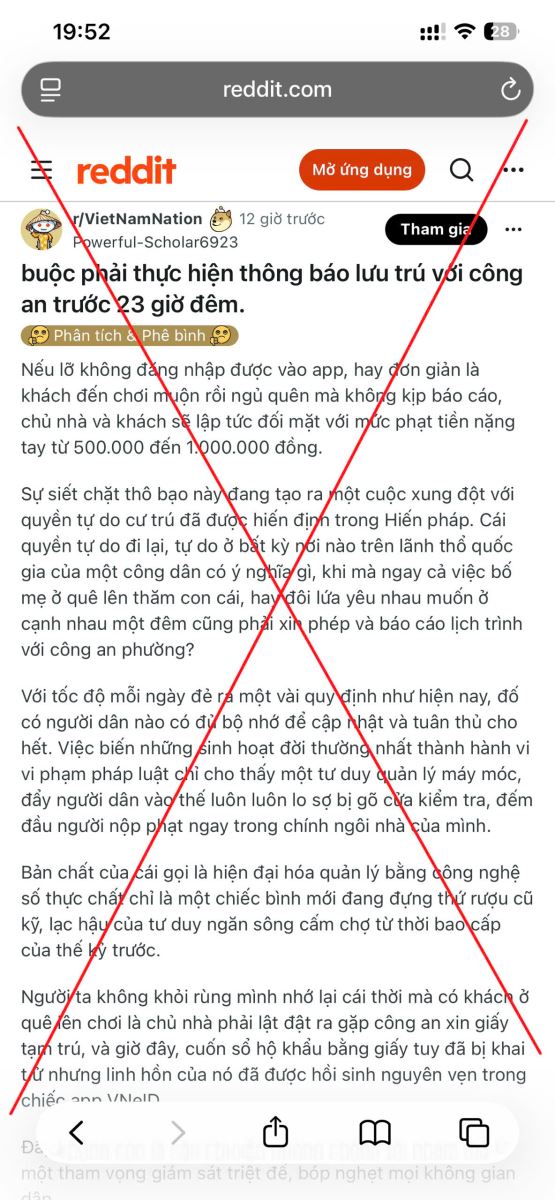The image size is (555, 1200).
Task: Reload the page in Safari
Action: pyautogui.click(x=510, y=90)
